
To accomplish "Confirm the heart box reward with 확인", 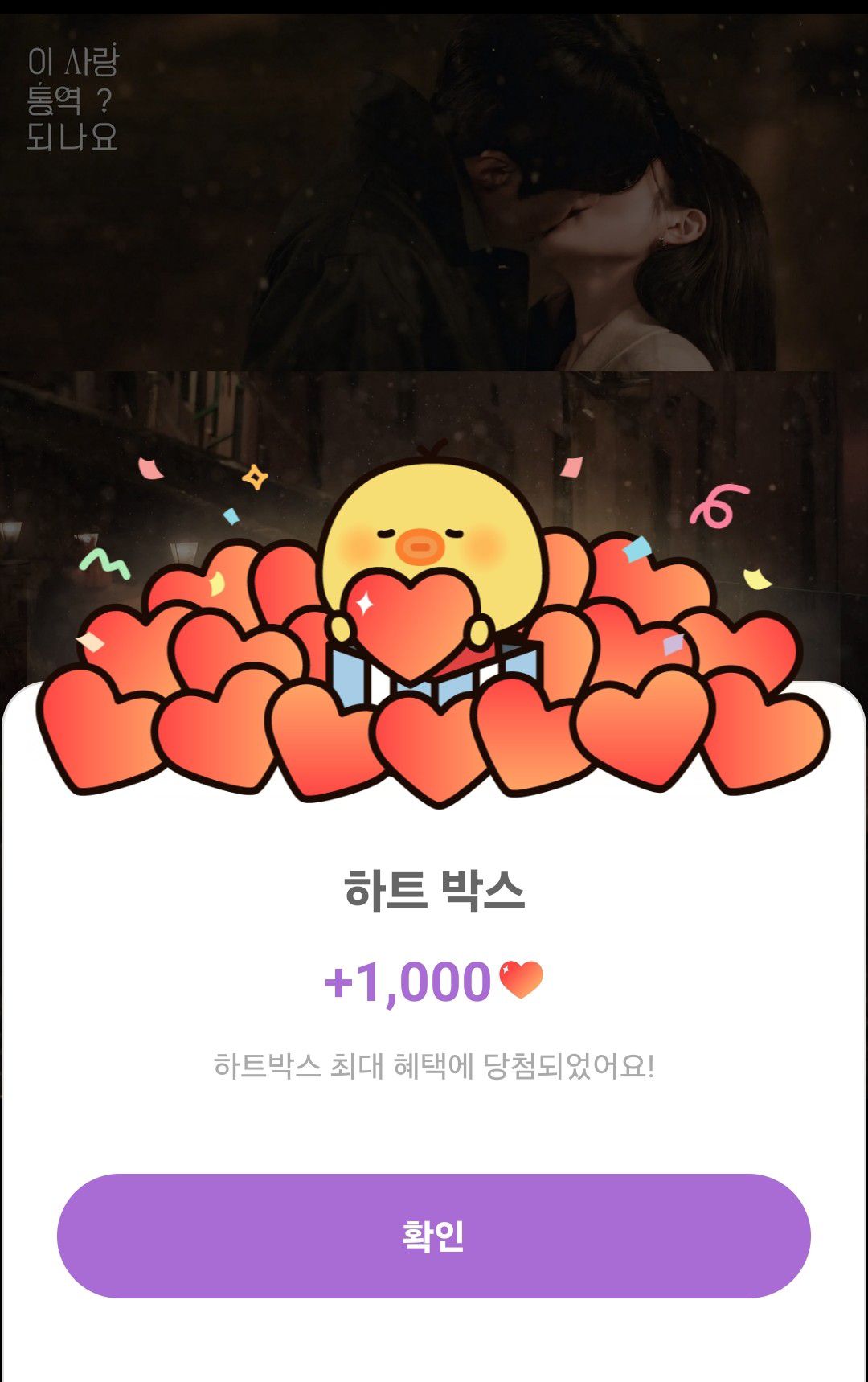I will 433,1236.
